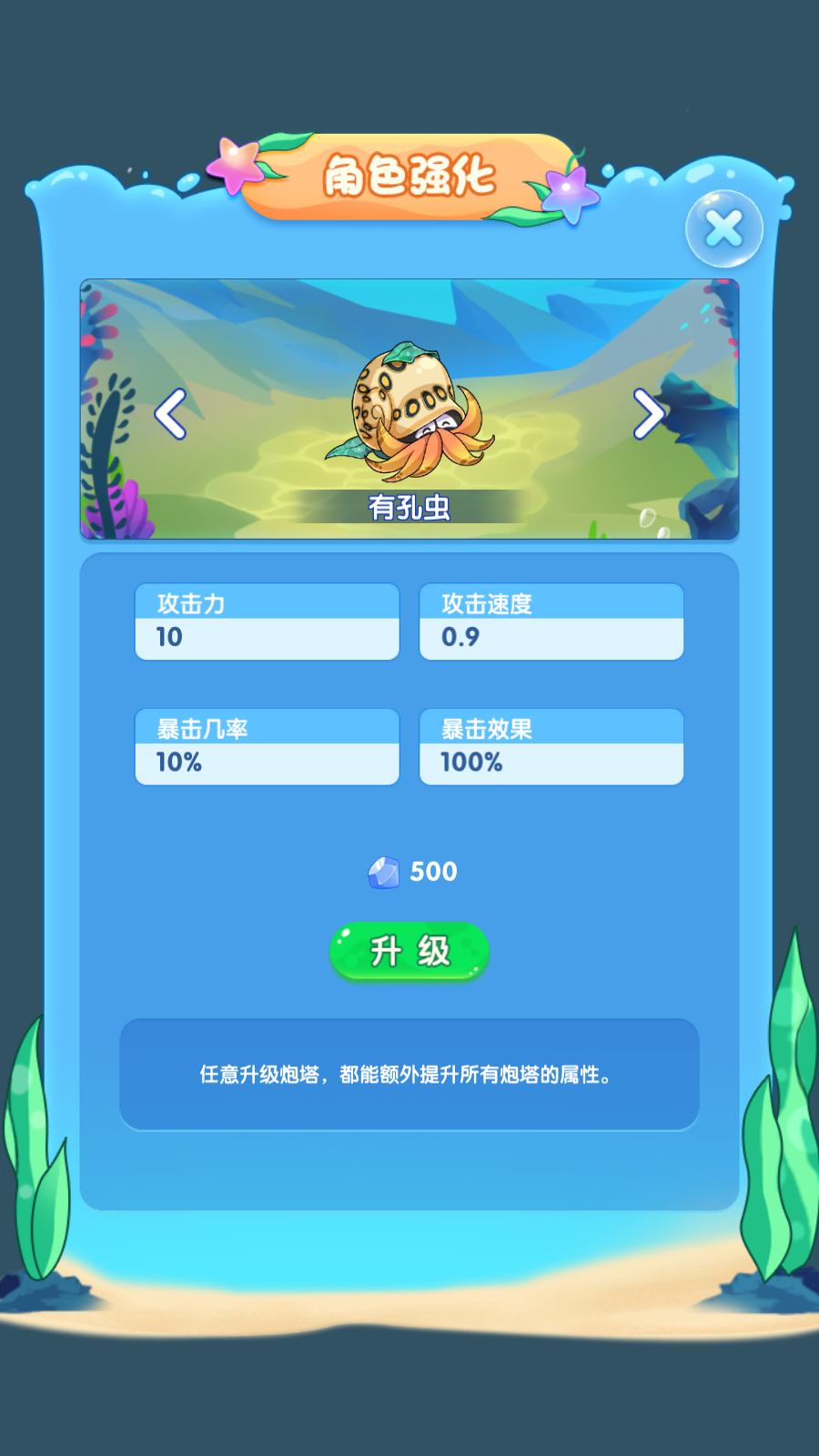This screenshot has height=1456, width=819.
Task: Close the 角色强化 dialog
Action: pos(724,228)
